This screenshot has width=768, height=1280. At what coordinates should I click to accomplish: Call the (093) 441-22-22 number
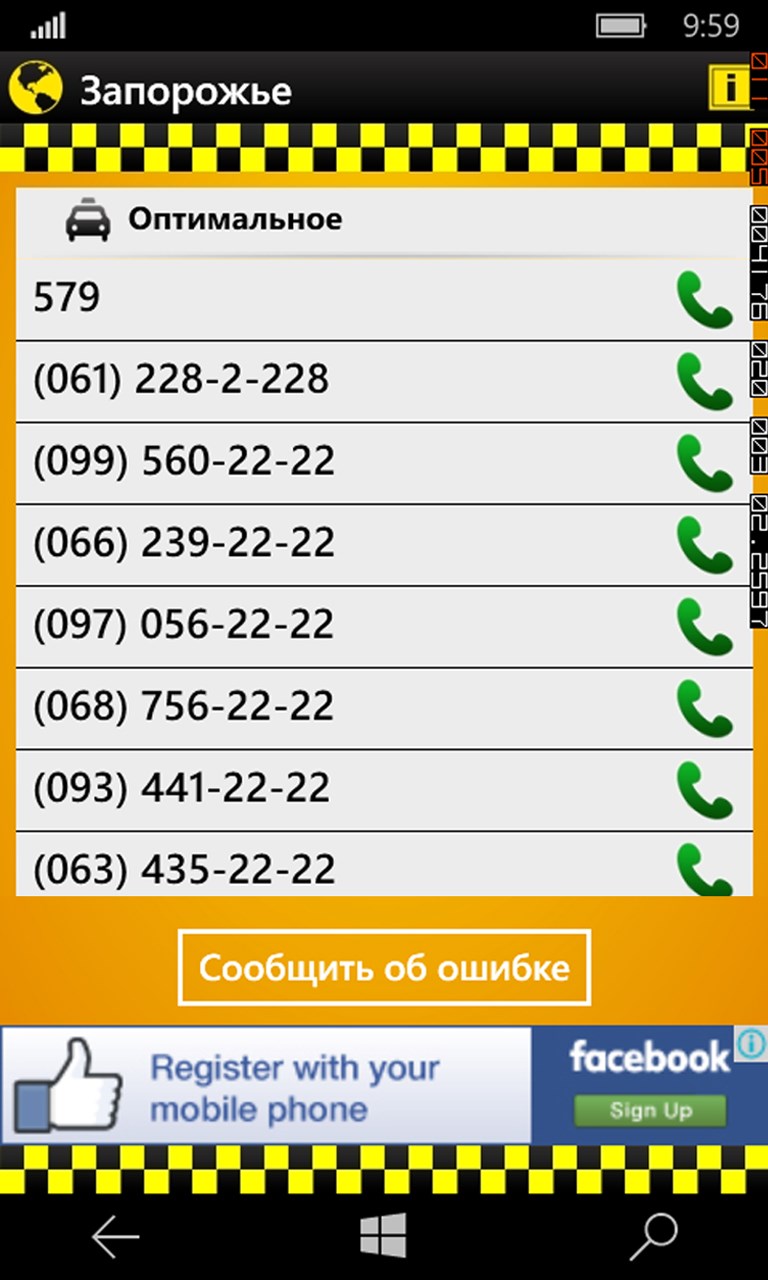705,791
